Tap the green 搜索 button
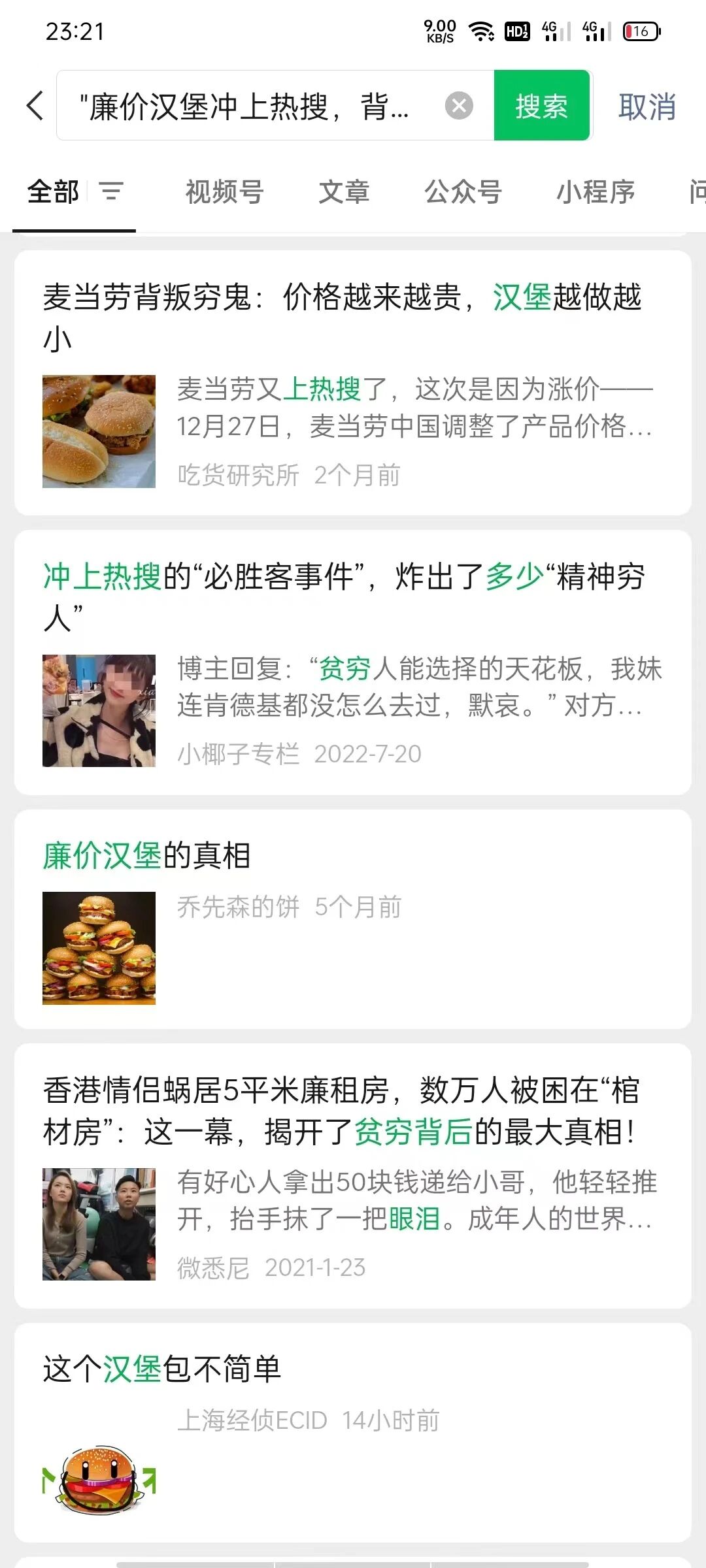 [541, 106]
